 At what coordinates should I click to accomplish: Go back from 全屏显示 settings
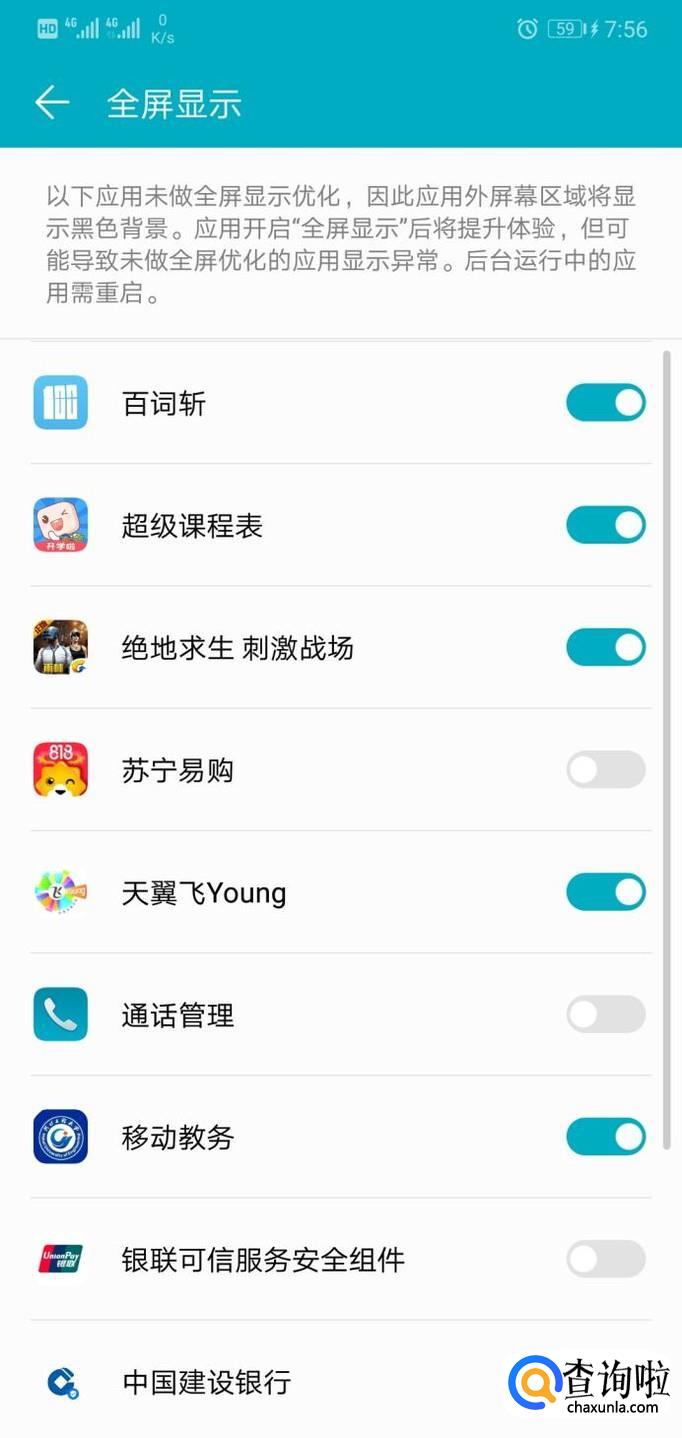pos(52,103)
